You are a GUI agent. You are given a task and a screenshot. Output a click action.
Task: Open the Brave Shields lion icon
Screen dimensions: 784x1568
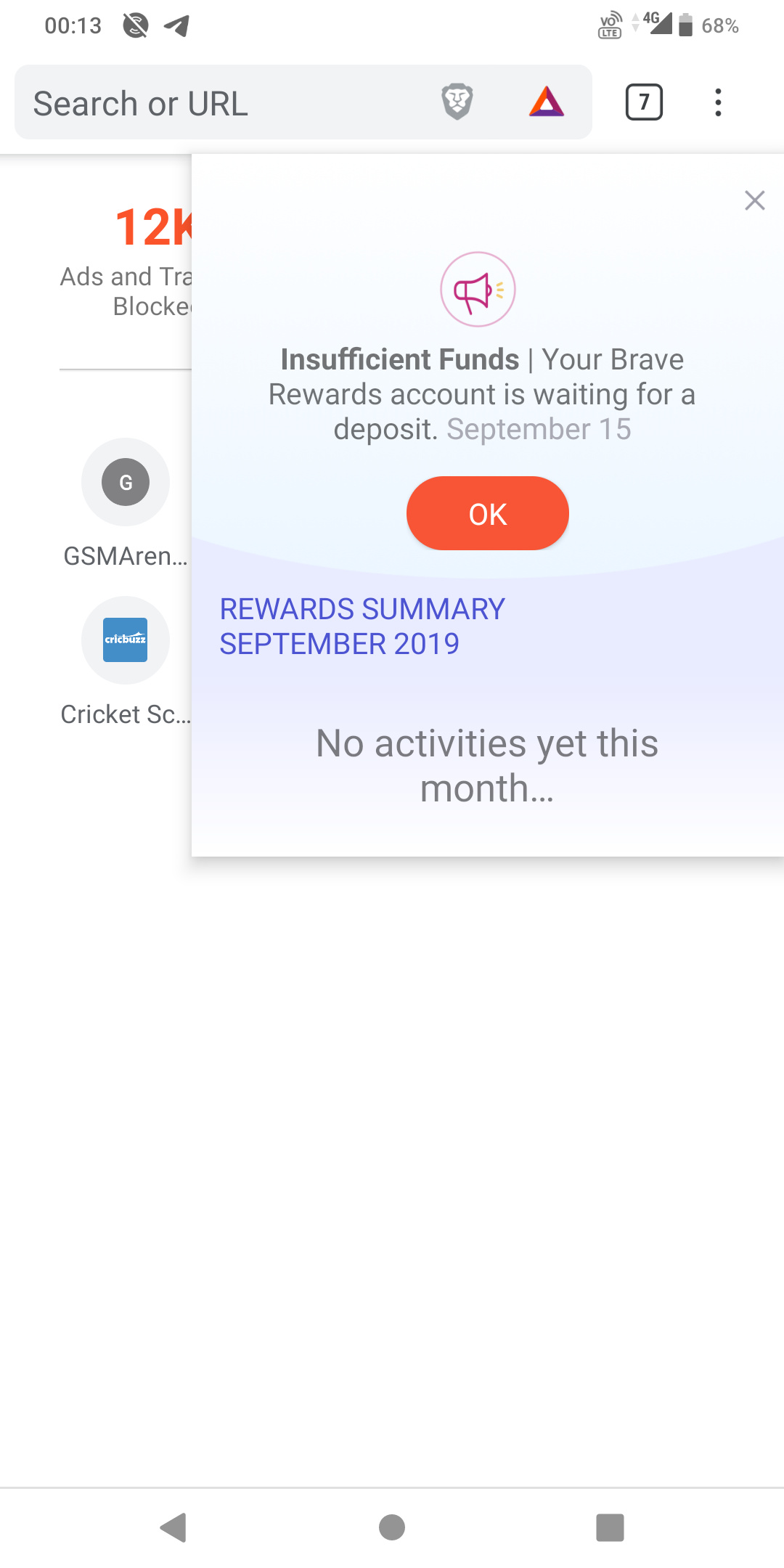pos(457,102)
